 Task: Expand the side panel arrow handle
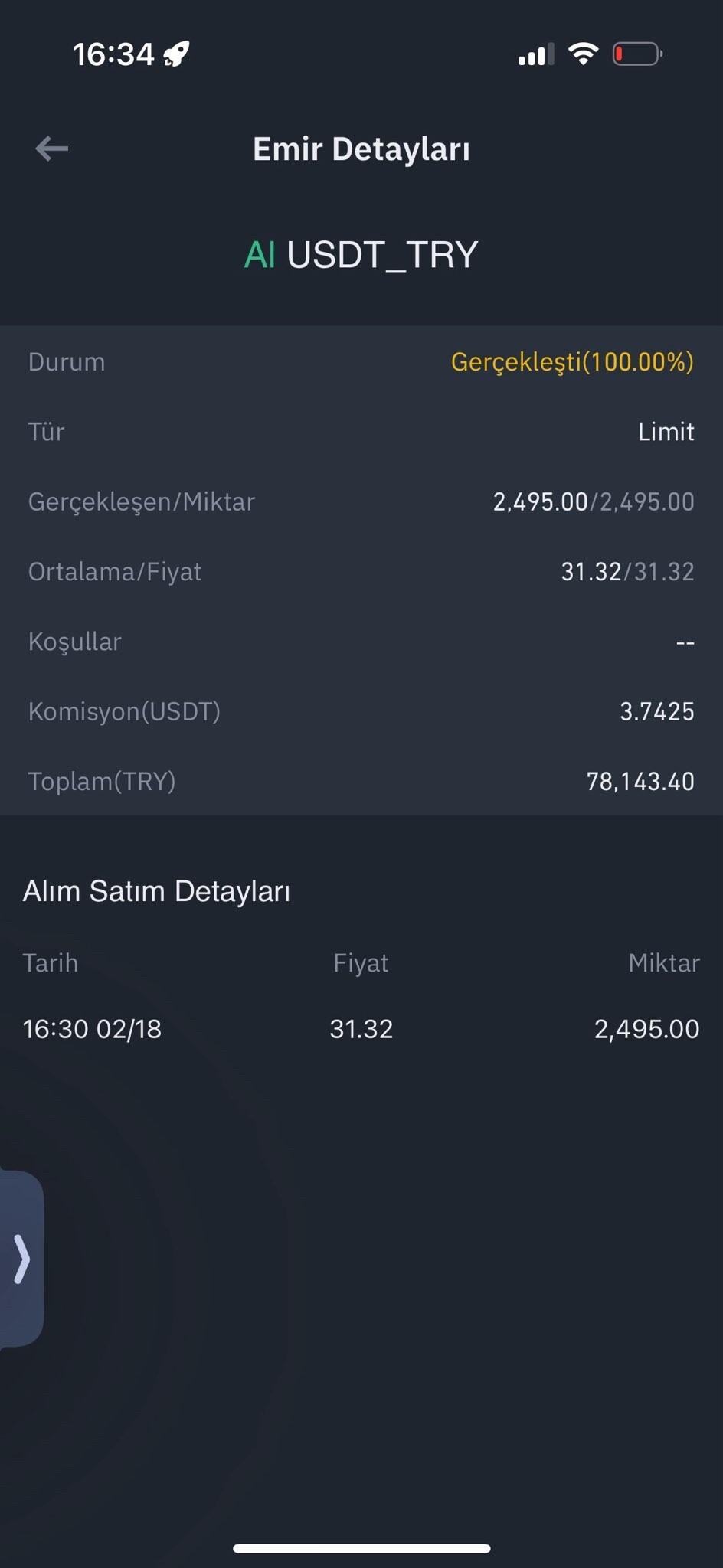(21, 1259)
